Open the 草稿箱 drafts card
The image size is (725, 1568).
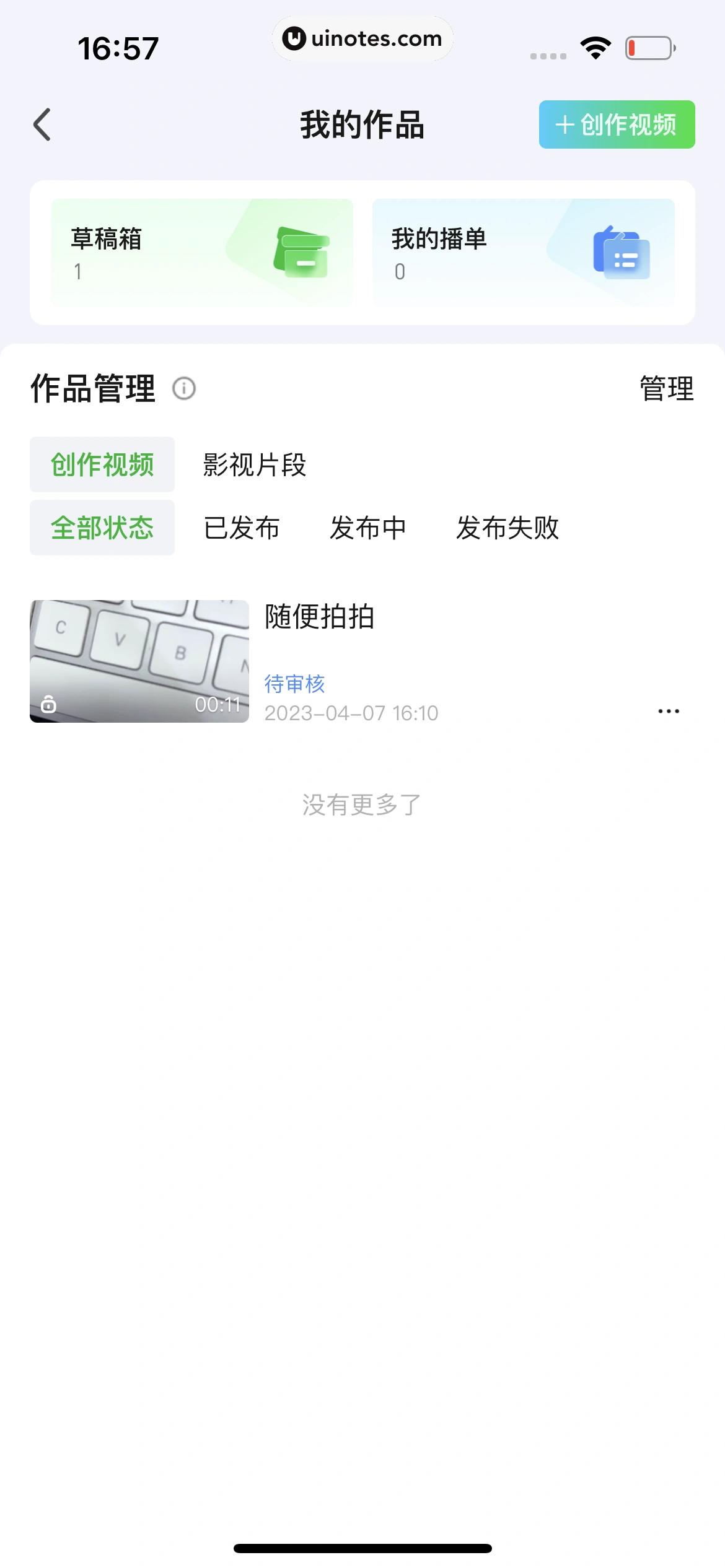pyautogui.click(x=202, y=253)
